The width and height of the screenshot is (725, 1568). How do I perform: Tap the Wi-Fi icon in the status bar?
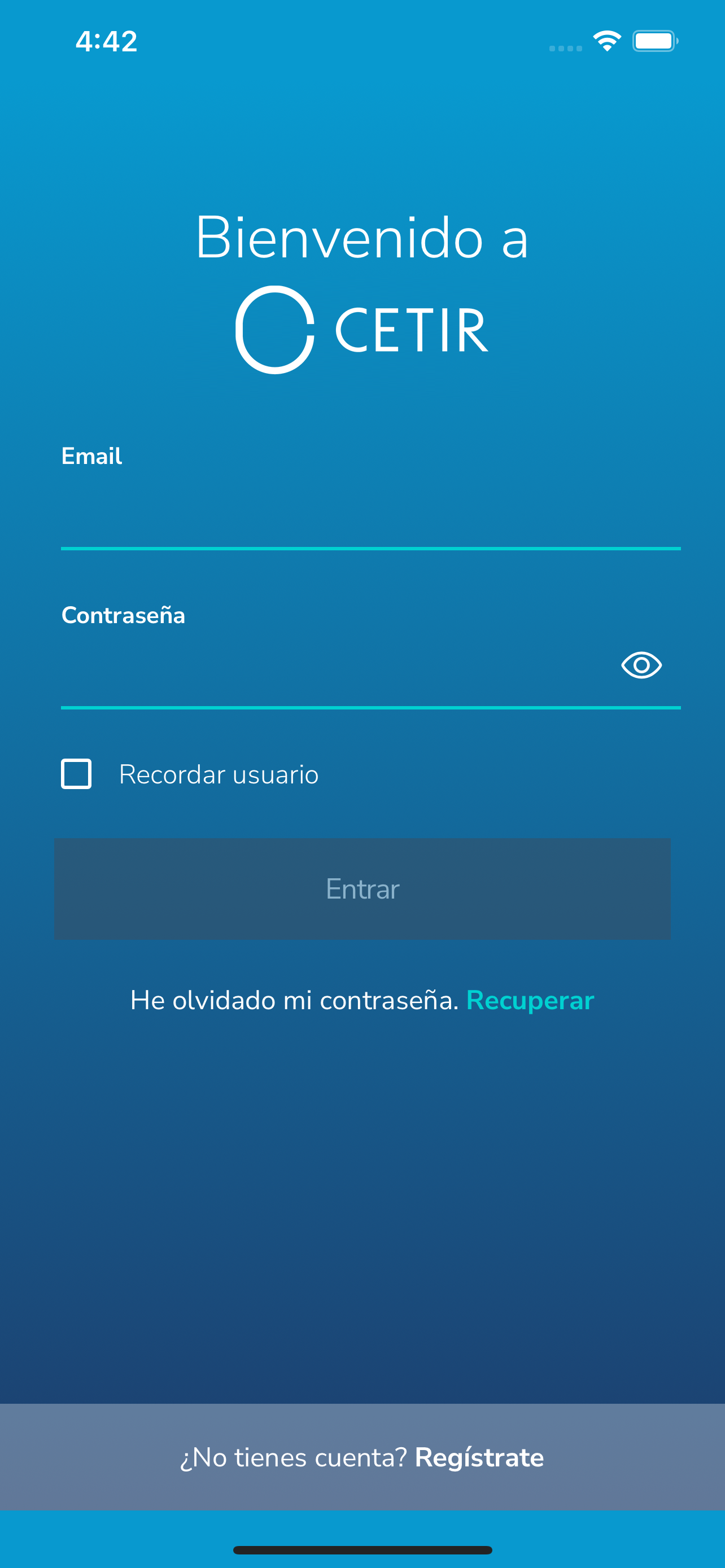click(x=606, y=40)
